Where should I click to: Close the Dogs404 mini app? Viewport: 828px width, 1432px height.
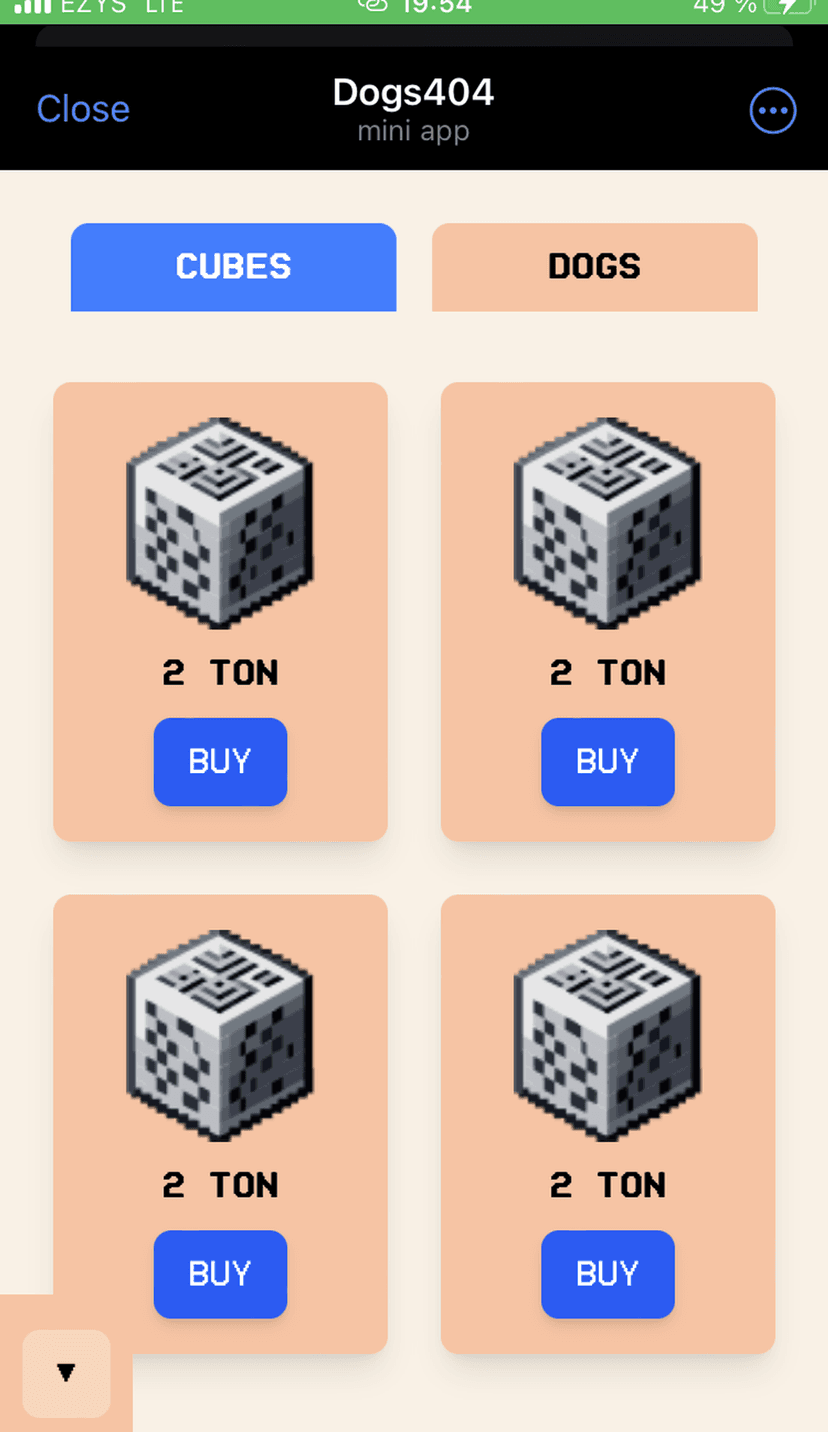click(x=83, y=109)
